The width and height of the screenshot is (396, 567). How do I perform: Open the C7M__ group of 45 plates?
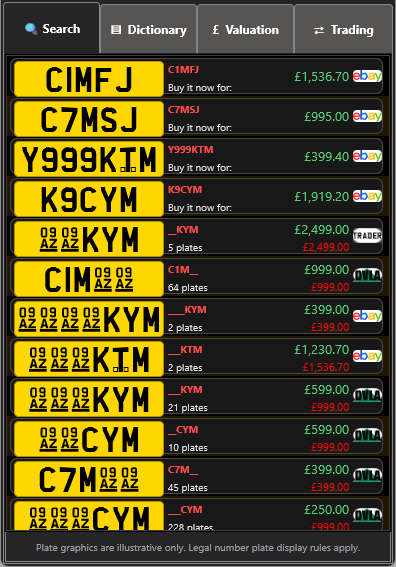tap(196, 478)
